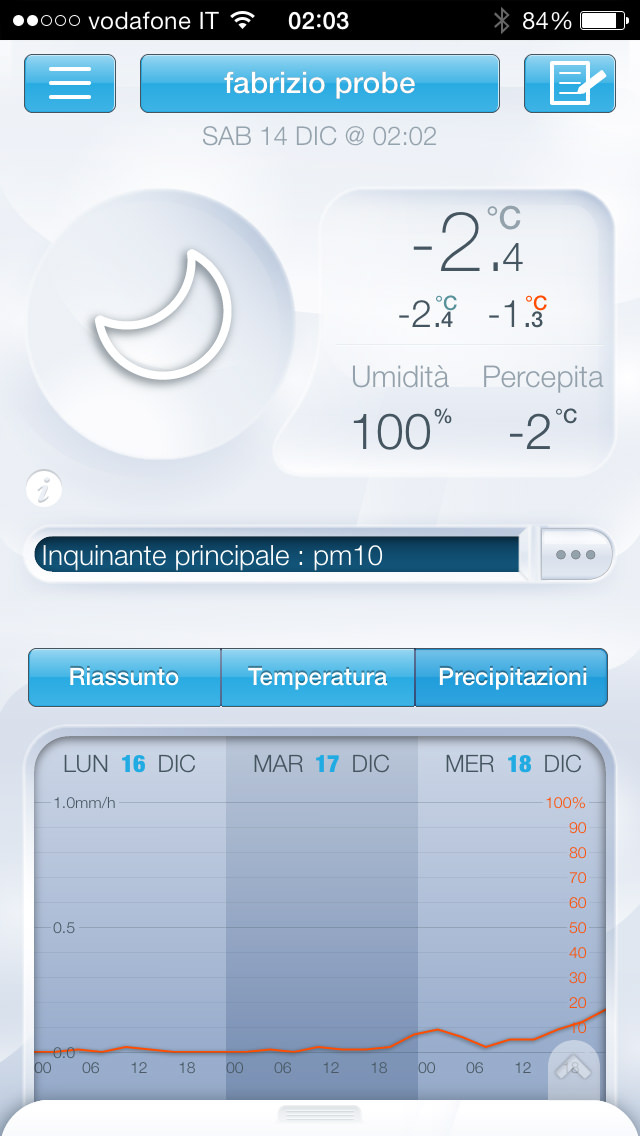The width and height of the screenshot is (640, 1136).
Task: Open the info icon below the moon
Action: 45,490
